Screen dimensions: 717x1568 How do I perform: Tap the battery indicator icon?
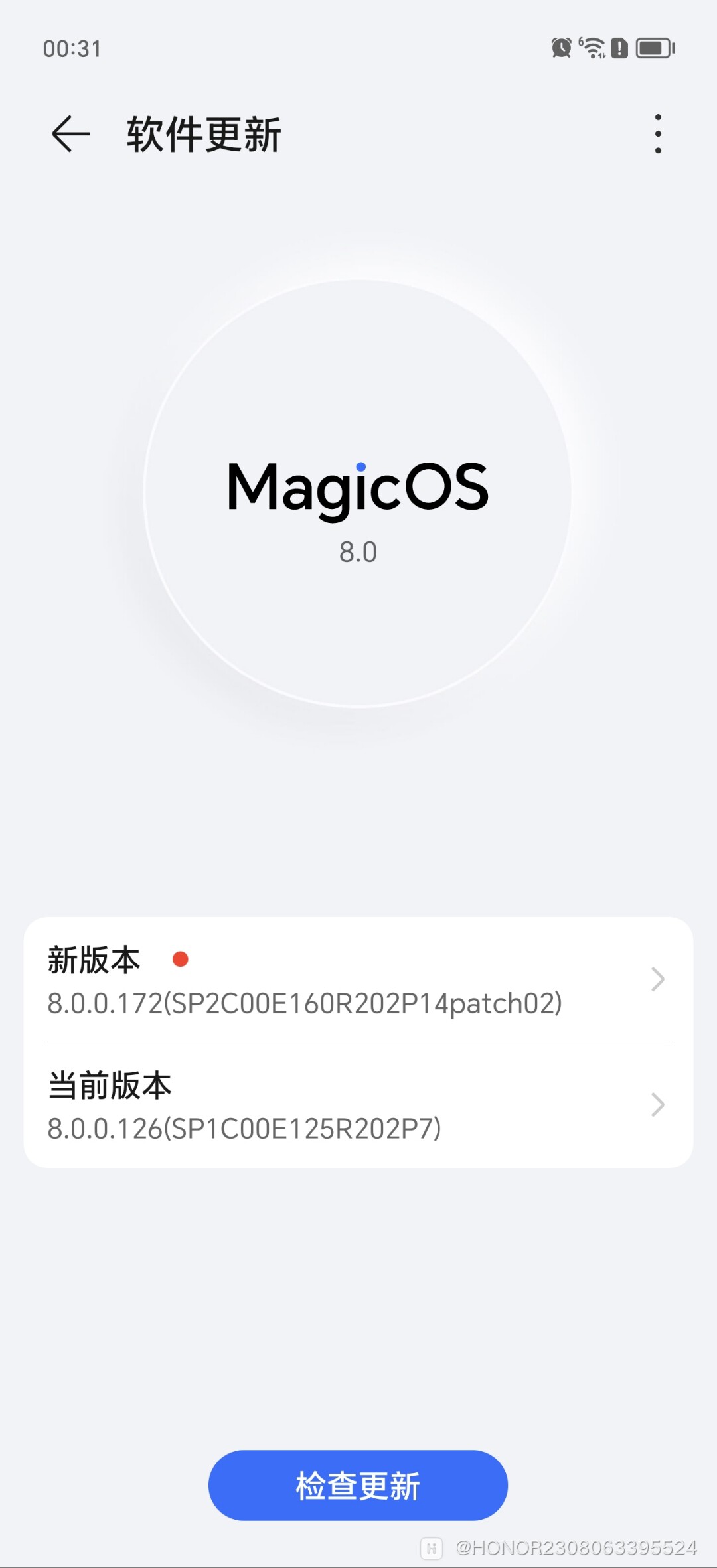tap(654, 48)
